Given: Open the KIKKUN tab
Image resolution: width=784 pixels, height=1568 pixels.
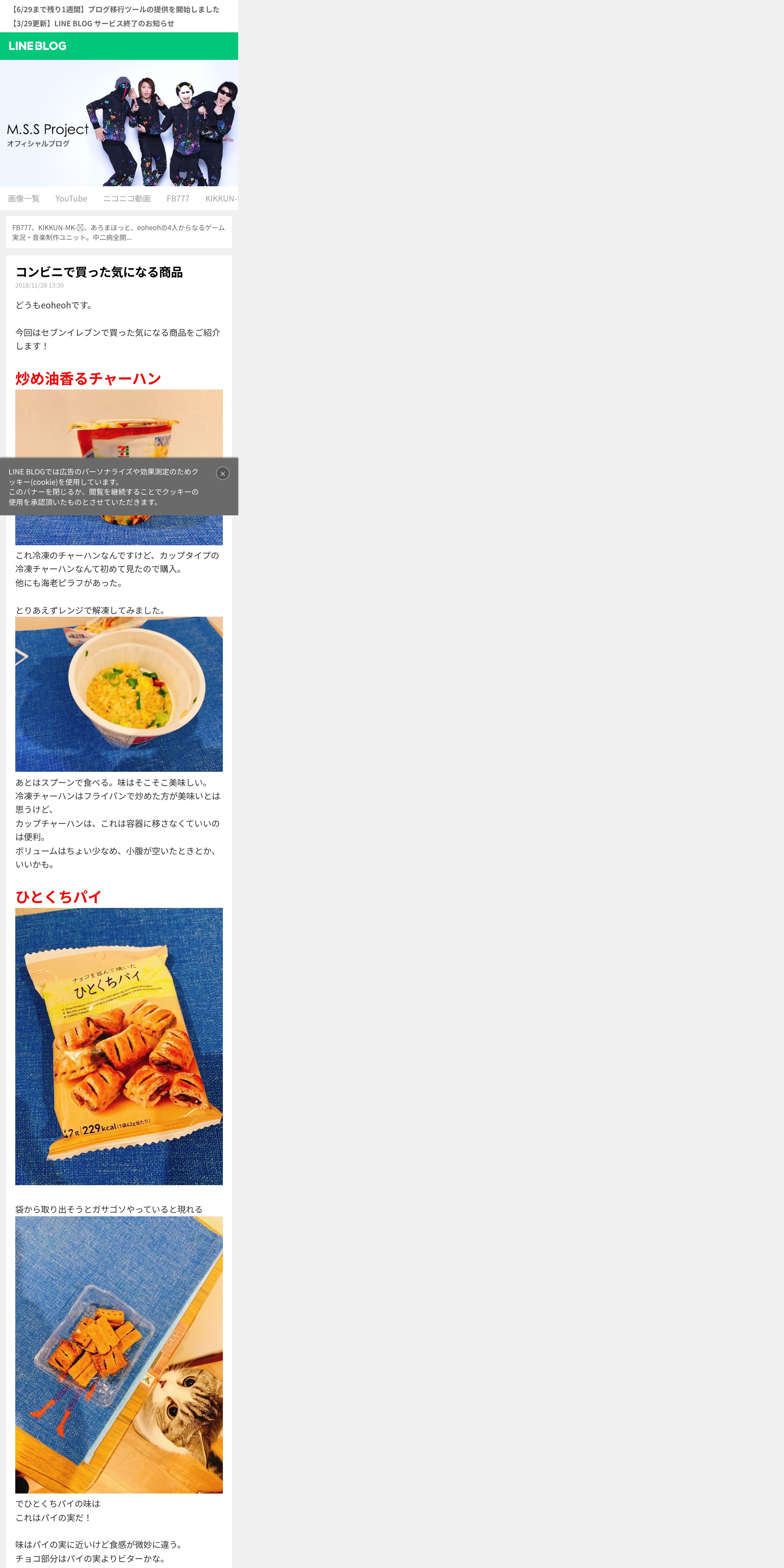Looking at the screenshot, I should point(220,198).
